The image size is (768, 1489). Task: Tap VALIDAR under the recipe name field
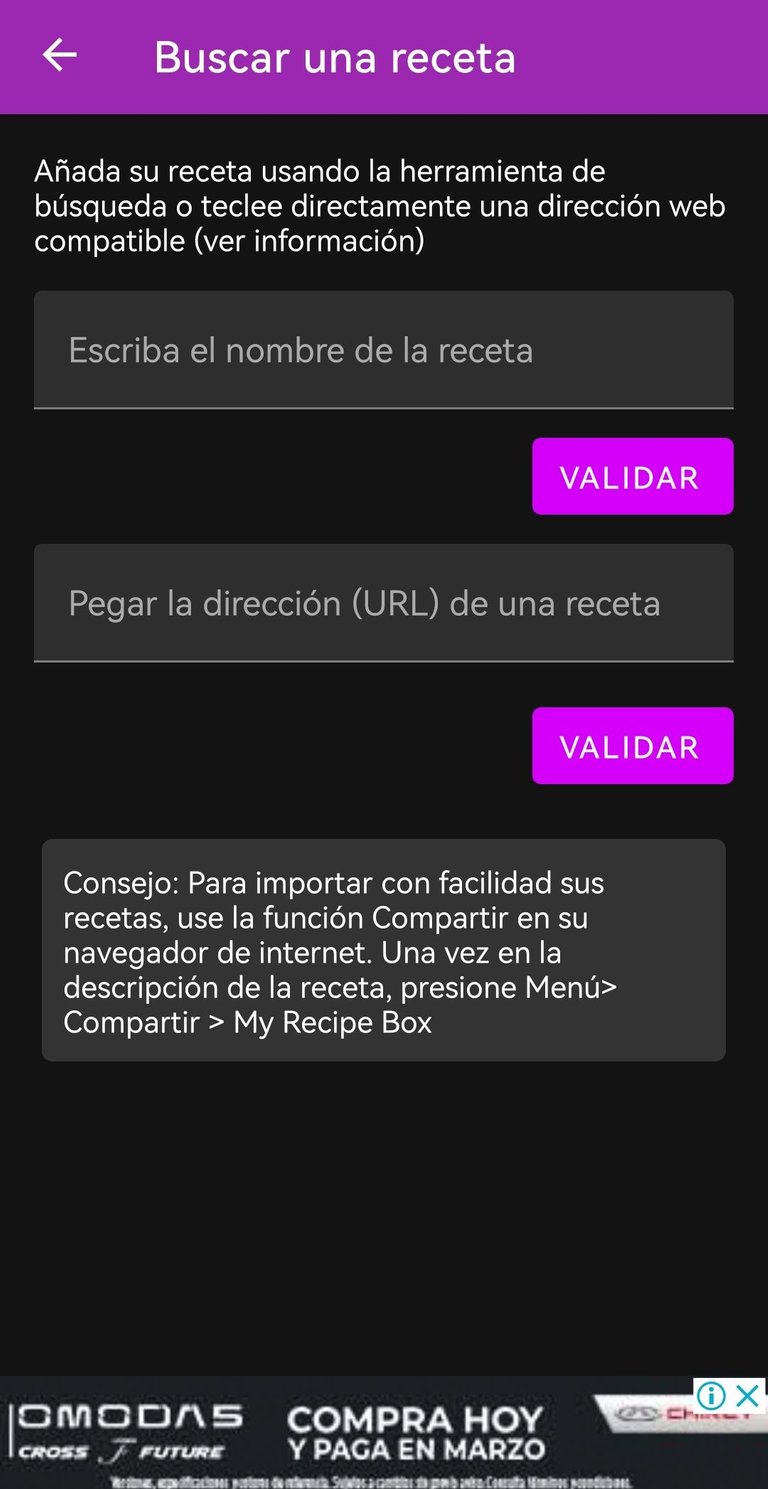click(x=632, y=477)
